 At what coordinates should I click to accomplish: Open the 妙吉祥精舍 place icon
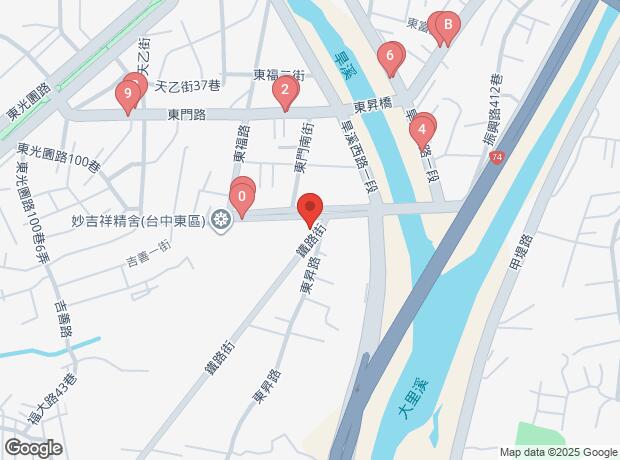[221, 221]
